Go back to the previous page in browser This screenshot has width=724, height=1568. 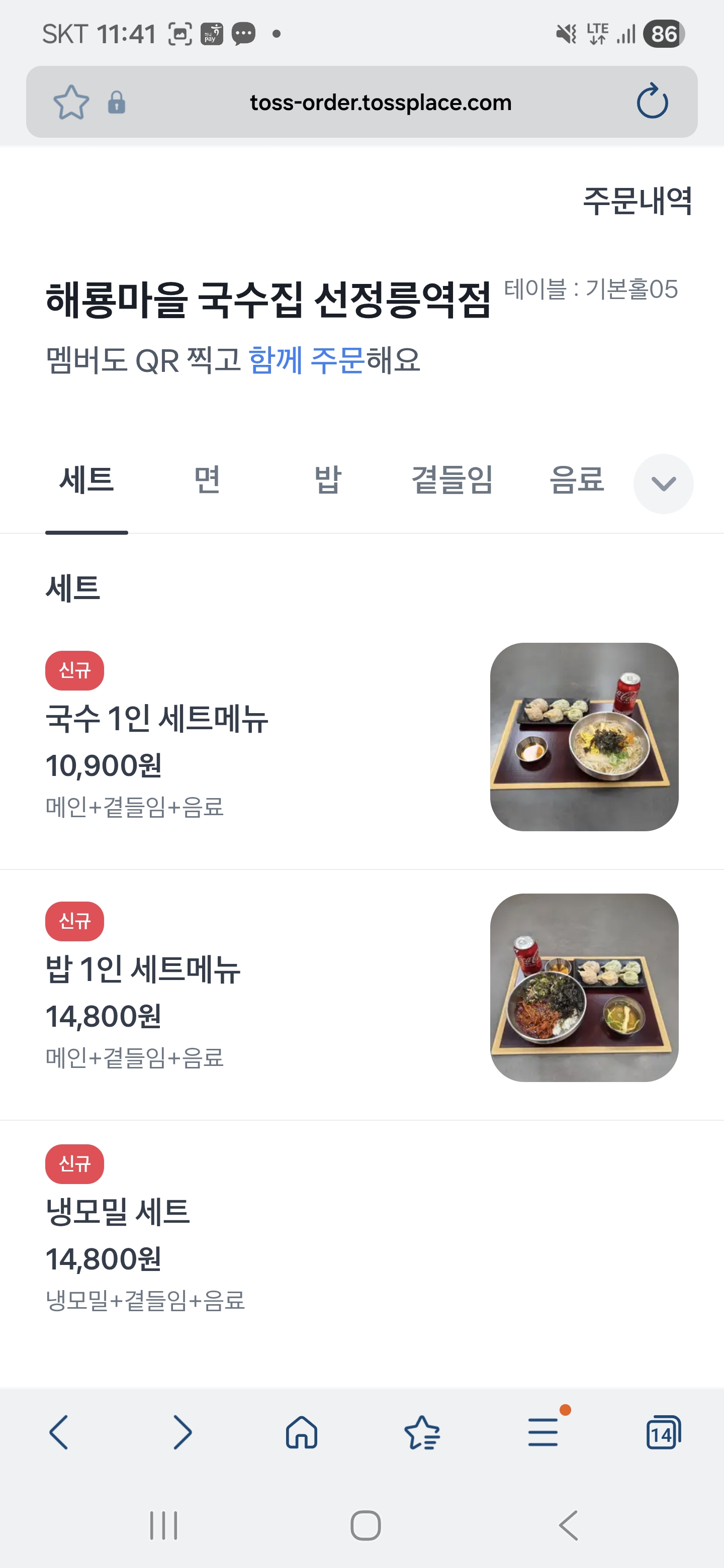coord(59,1432)
